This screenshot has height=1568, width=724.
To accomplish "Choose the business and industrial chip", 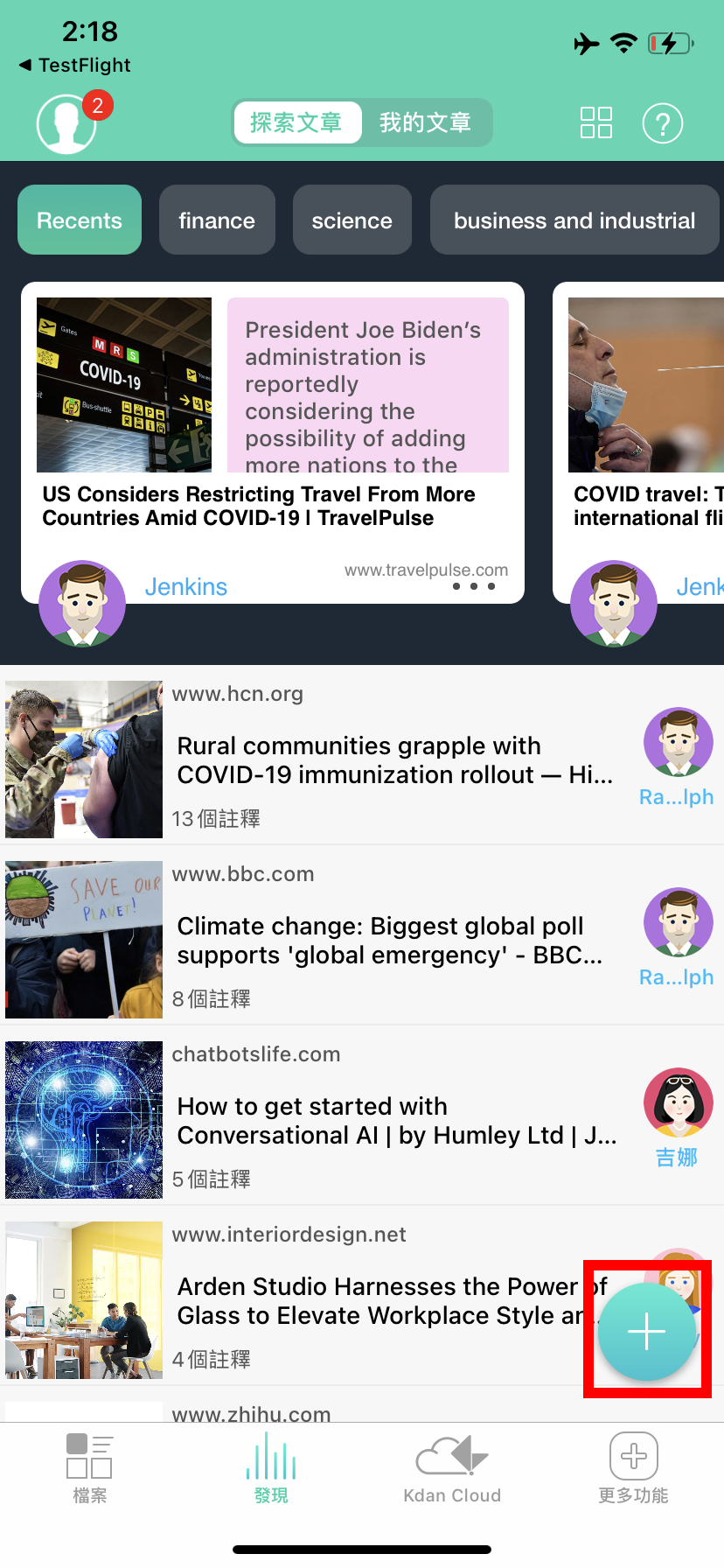I will click(x=574, y=220).
